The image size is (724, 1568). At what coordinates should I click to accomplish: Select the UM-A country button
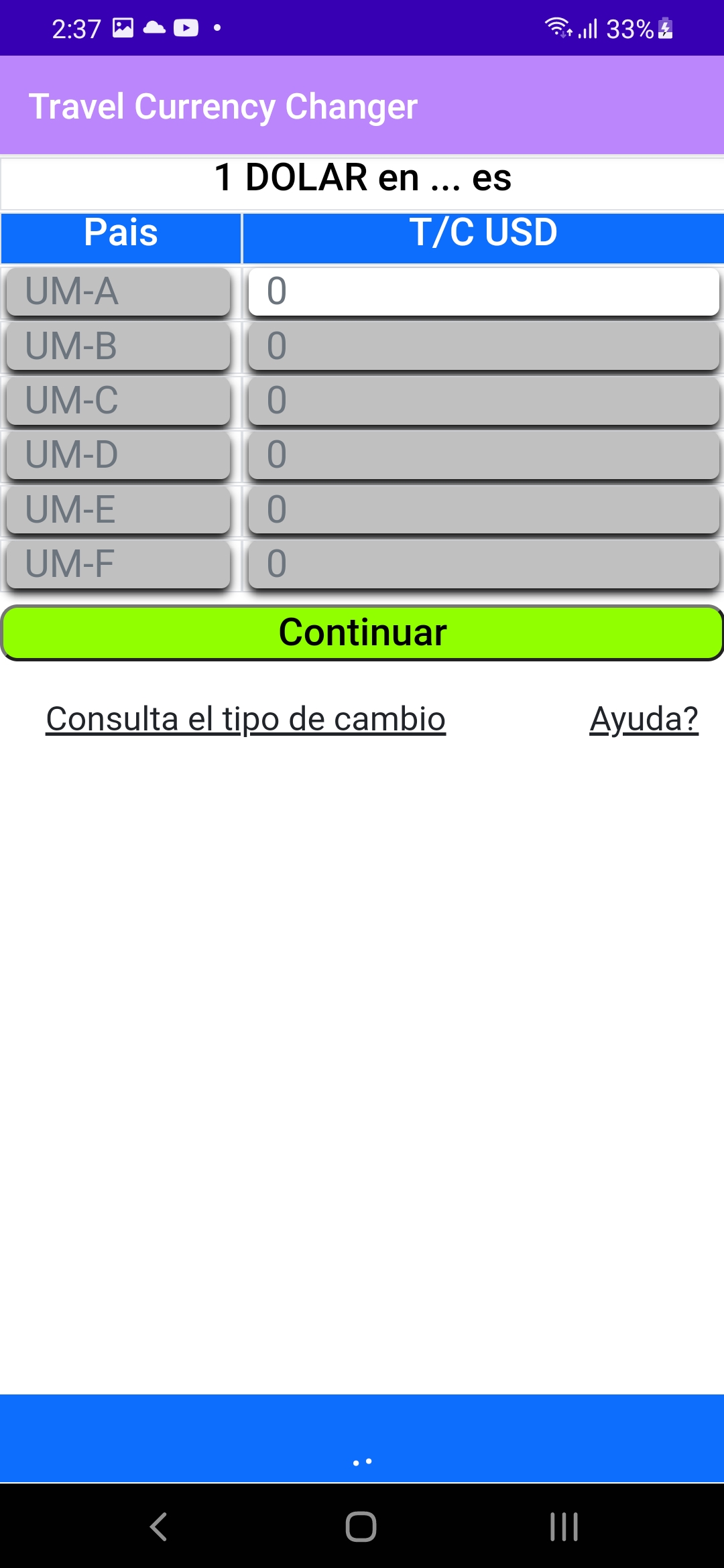(117, 292)
